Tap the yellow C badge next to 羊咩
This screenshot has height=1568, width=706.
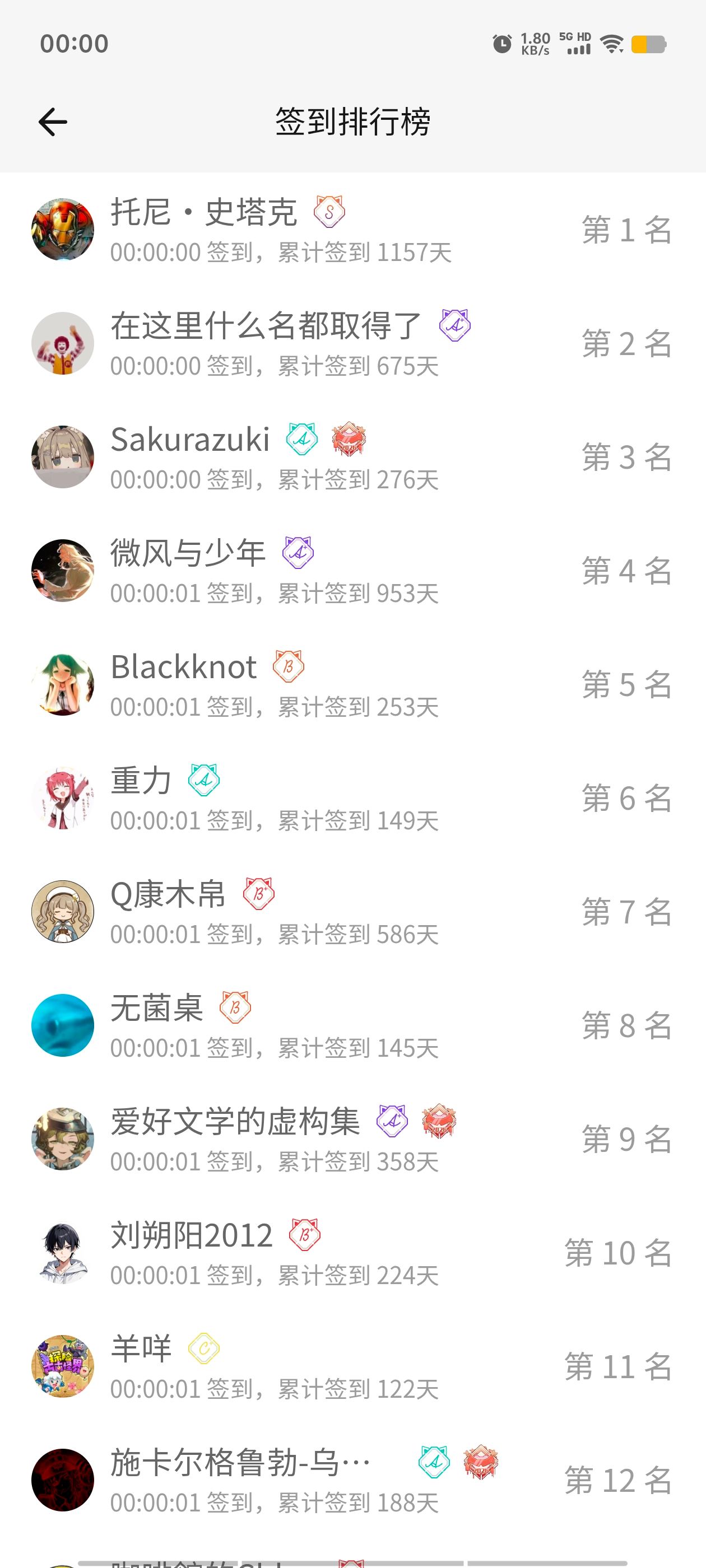(204, 1349)
